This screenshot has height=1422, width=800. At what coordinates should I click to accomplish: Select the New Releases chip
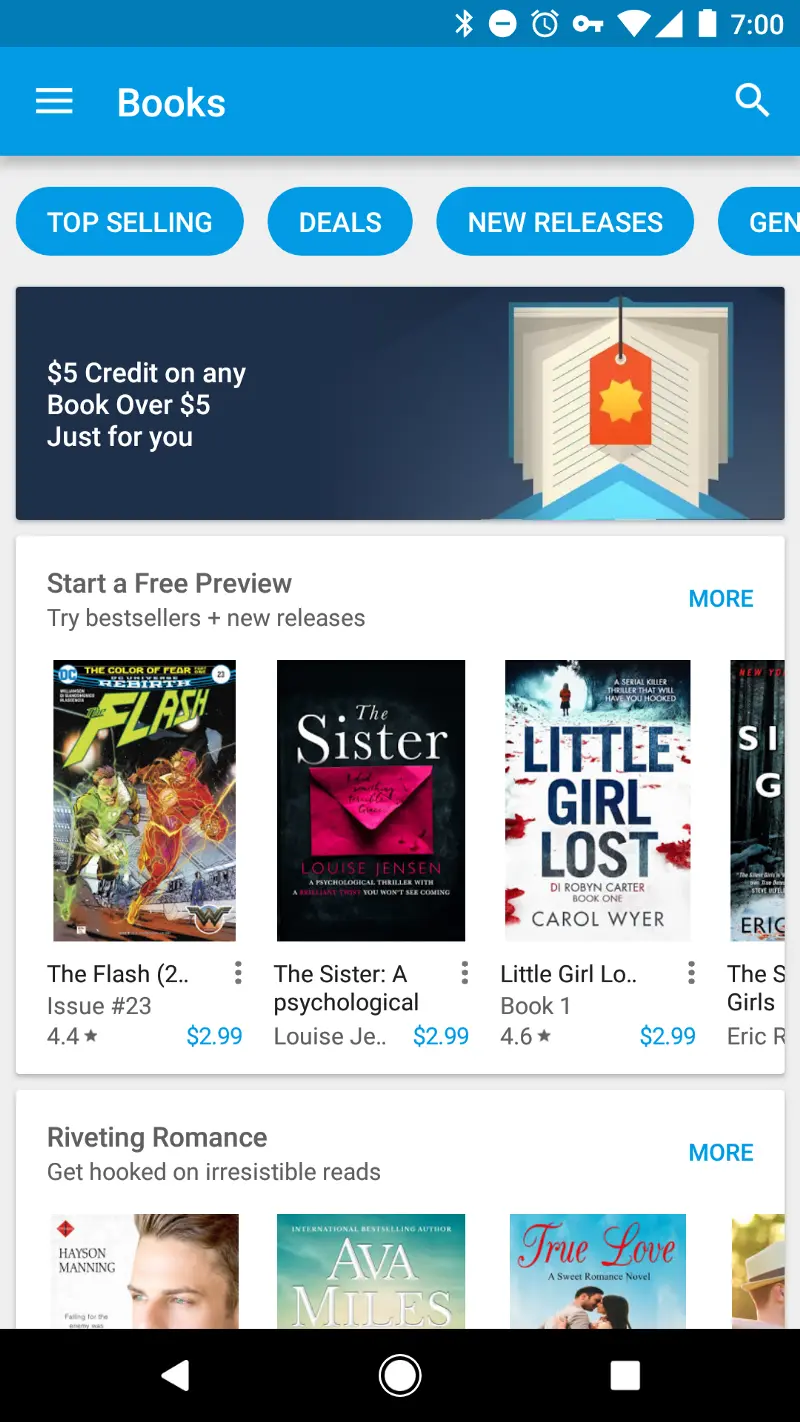click(565, 222)
